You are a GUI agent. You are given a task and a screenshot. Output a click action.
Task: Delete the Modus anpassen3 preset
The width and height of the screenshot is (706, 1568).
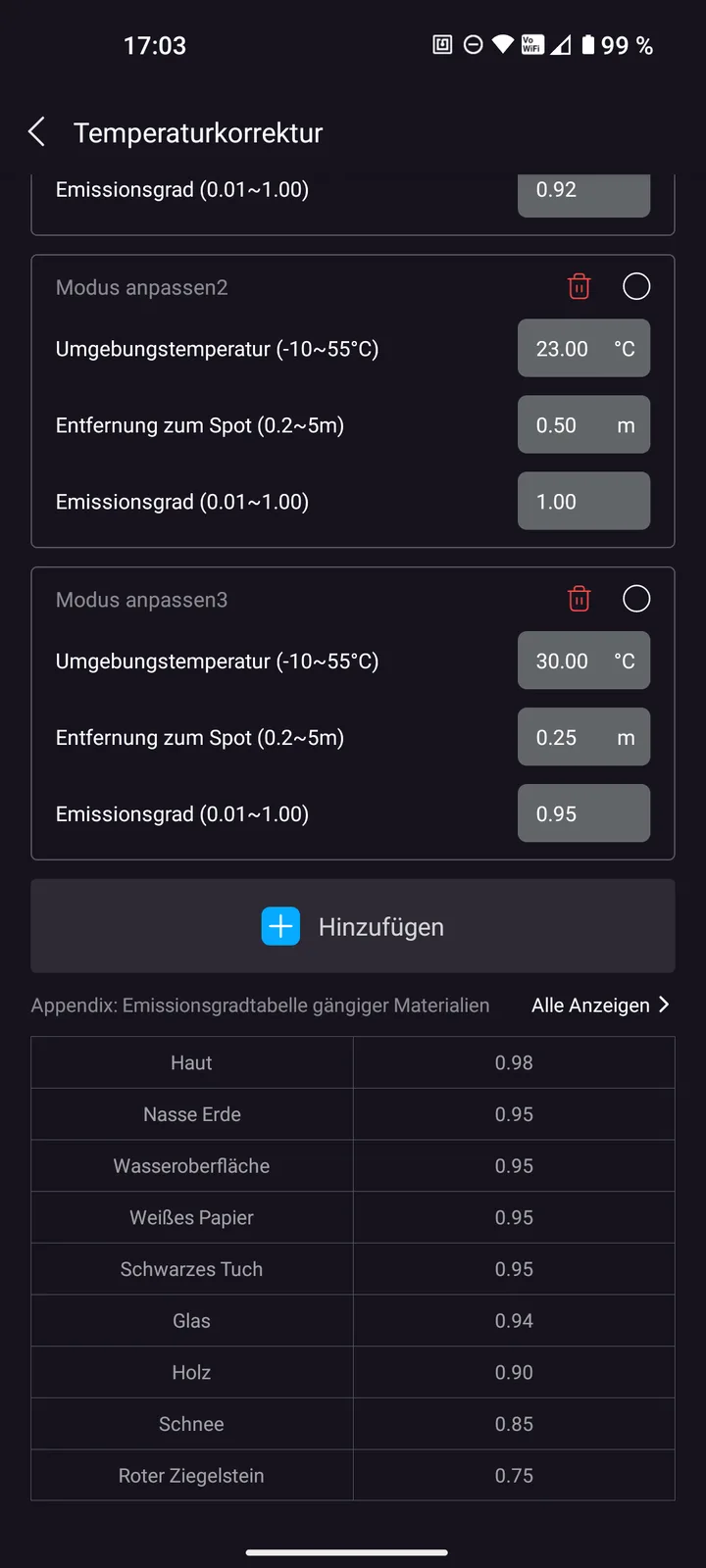[580, 599]
